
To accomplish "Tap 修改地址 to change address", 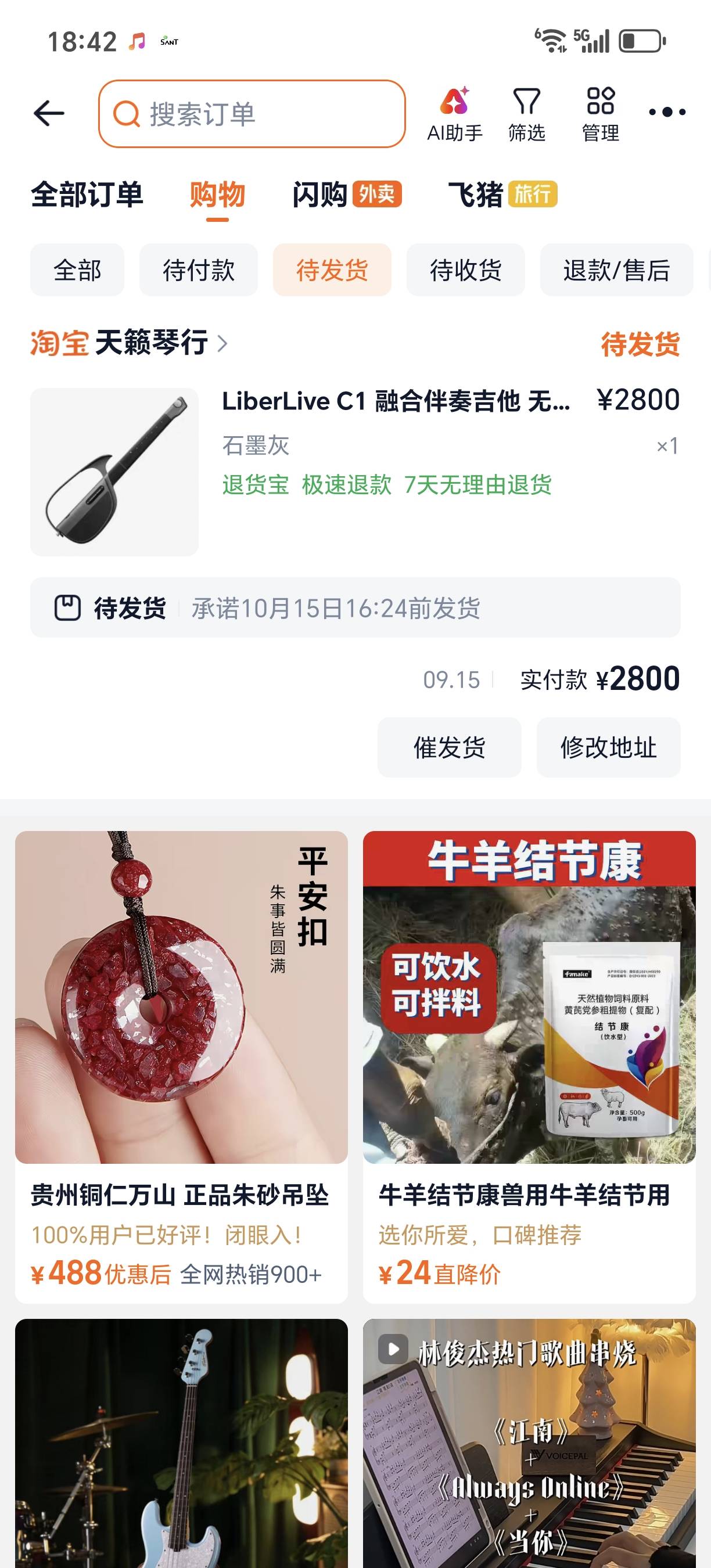I will (609, 747).
